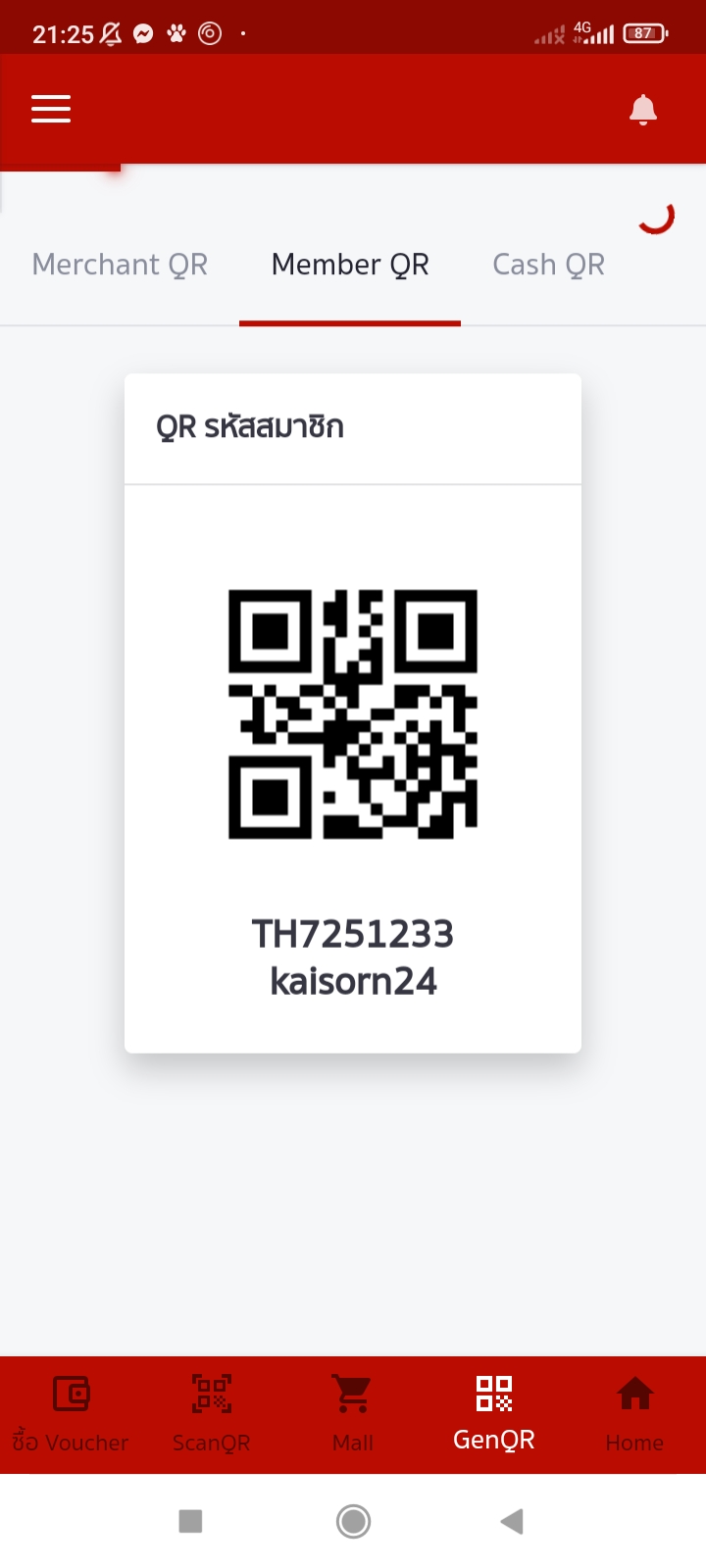Tap the system back button
Screen dimensions: 706x1568
[512, 1521]
